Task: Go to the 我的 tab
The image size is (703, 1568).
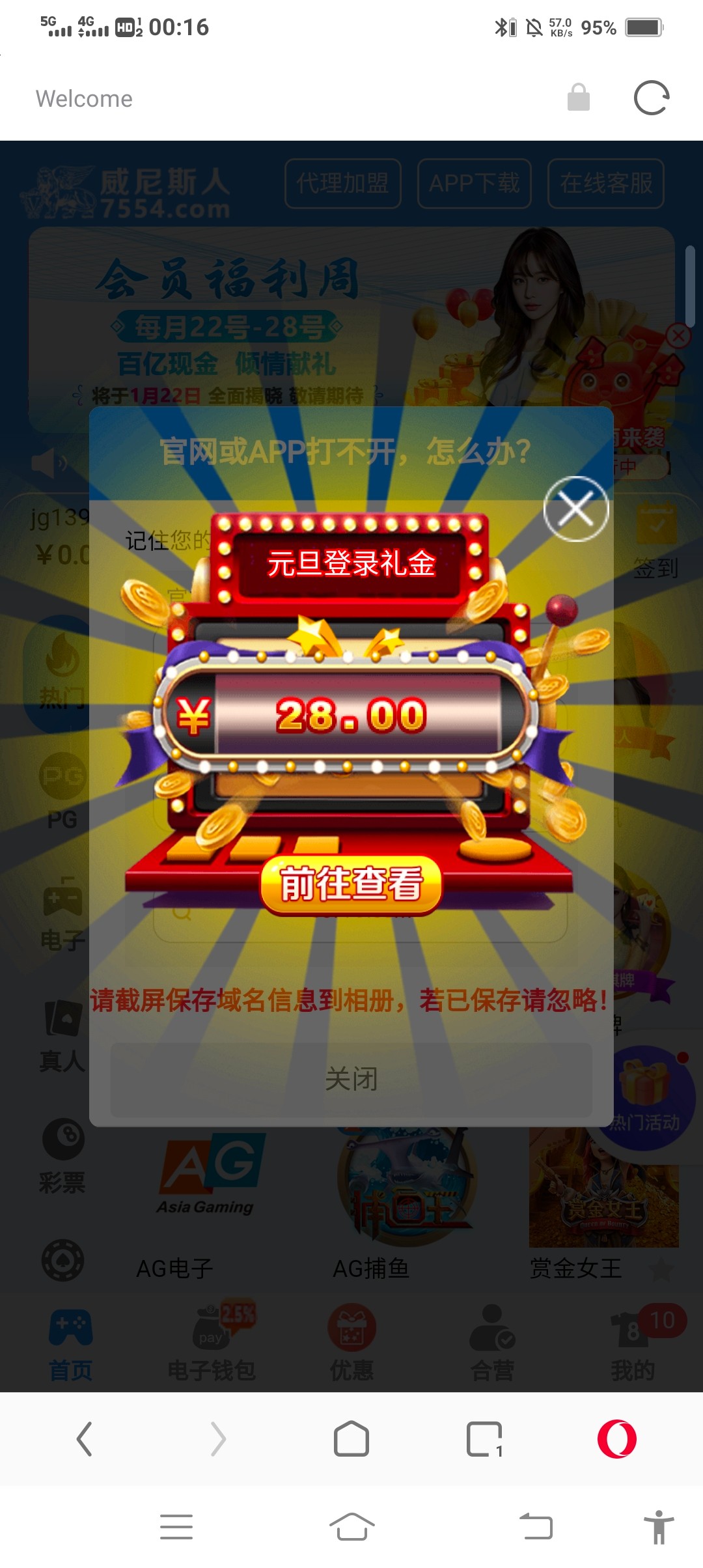Action: [632, 1346]
